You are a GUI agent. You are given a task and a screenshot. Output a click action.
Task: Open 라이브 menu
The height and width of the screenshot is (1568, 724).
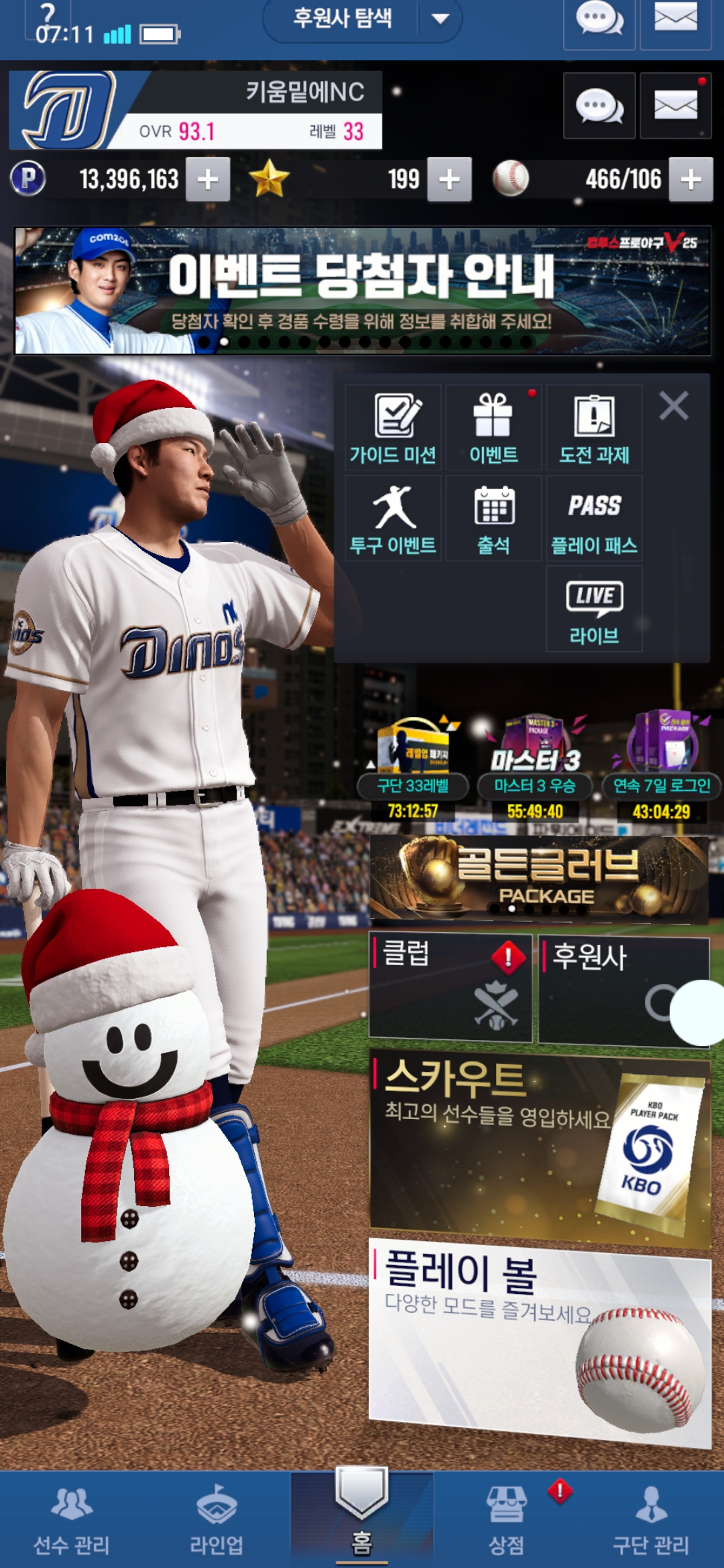594,608
